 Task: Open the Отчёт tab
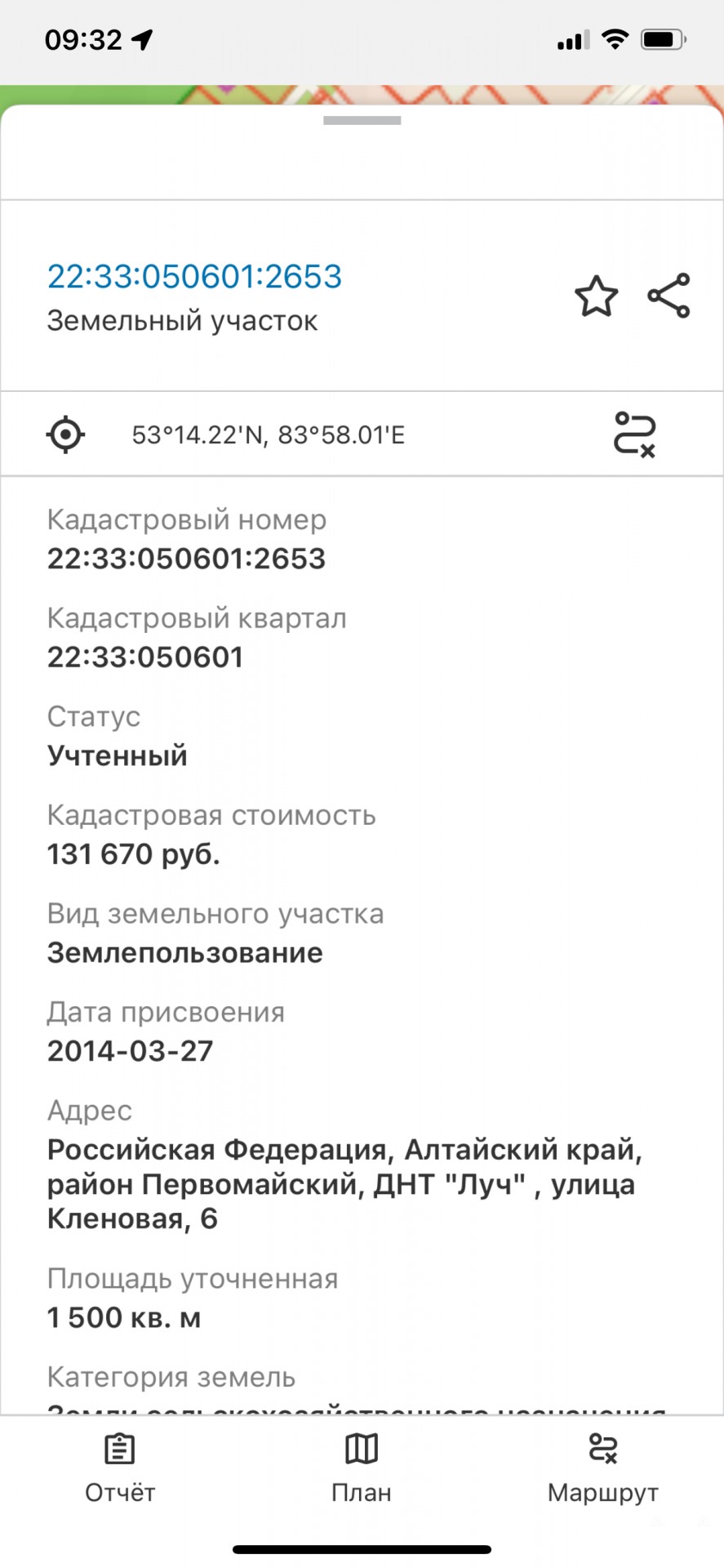pyautogui.click(x=120, y=1468)
